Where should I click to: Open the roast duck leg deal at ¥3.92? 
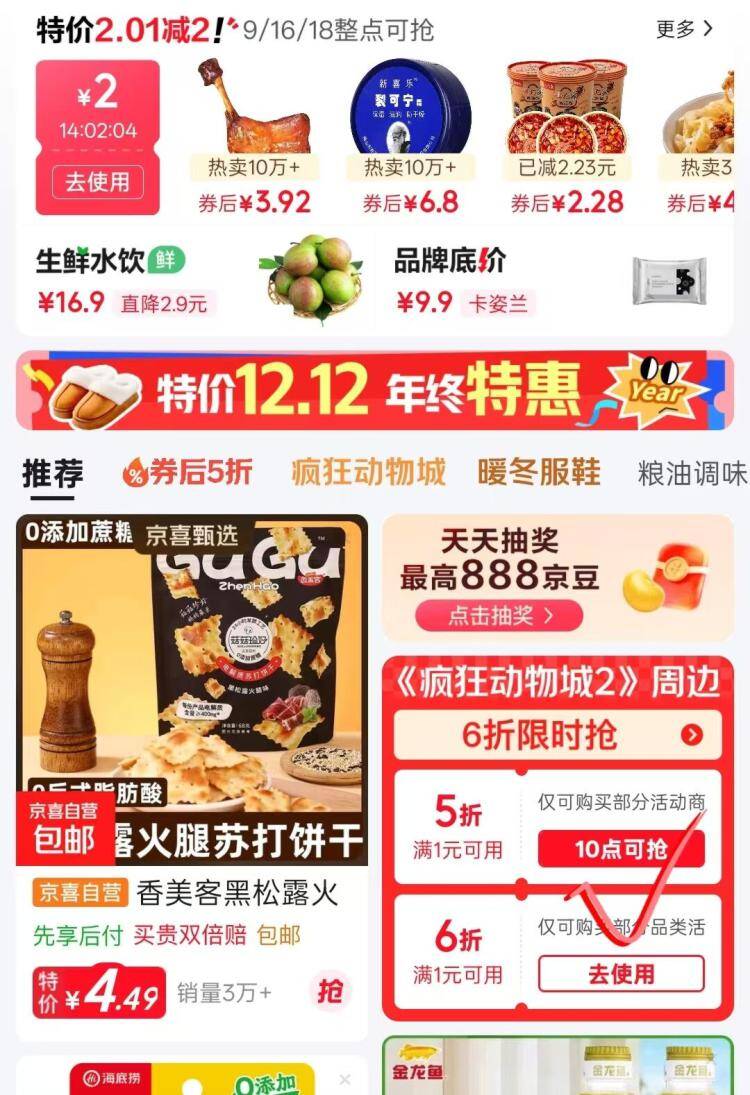[253, 135]
